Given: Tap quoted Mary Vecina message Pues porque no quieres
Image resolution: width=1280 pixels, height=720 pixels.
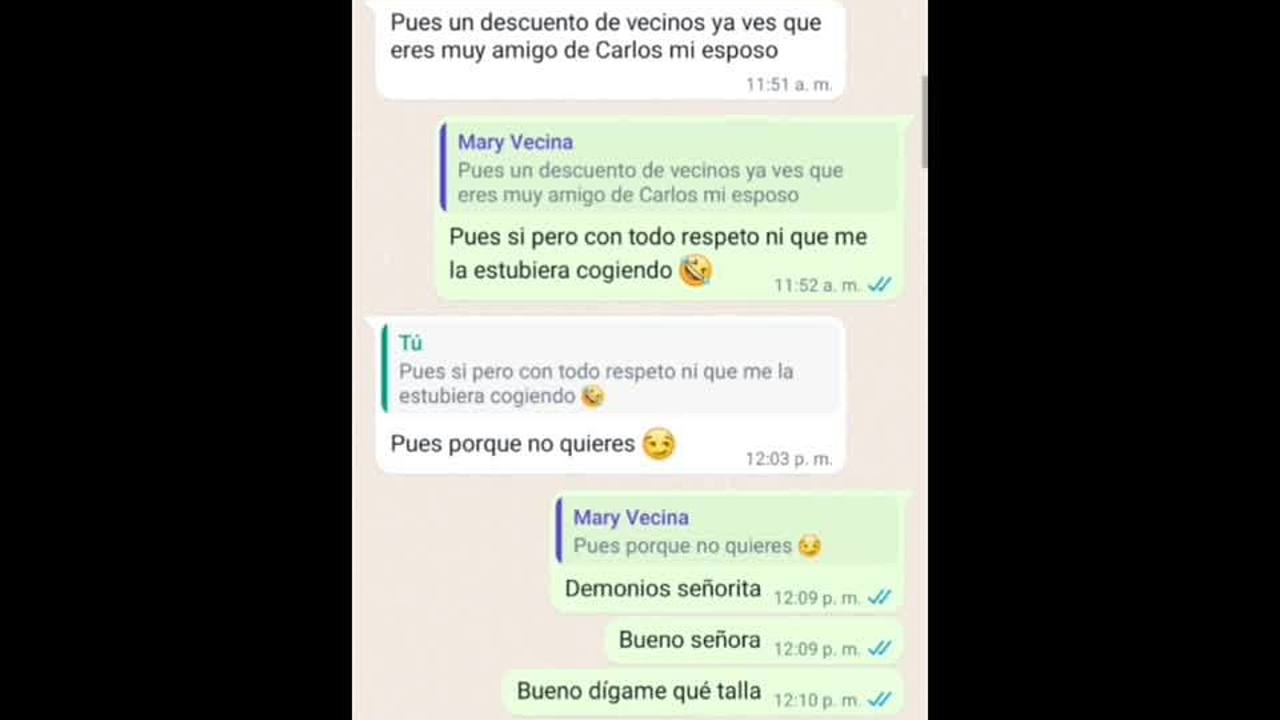Looking at the screenshot, I should 726,531.
